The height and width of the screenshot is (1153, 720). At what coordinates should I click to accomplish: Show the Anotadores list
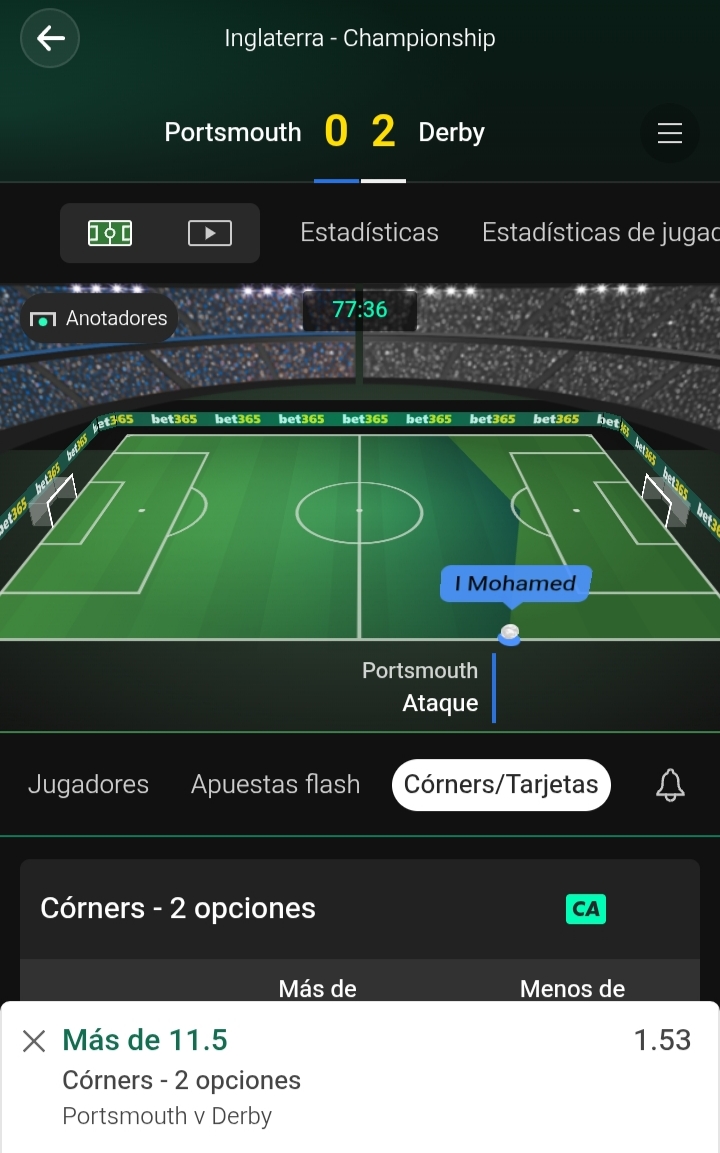[x=99, y=318]
